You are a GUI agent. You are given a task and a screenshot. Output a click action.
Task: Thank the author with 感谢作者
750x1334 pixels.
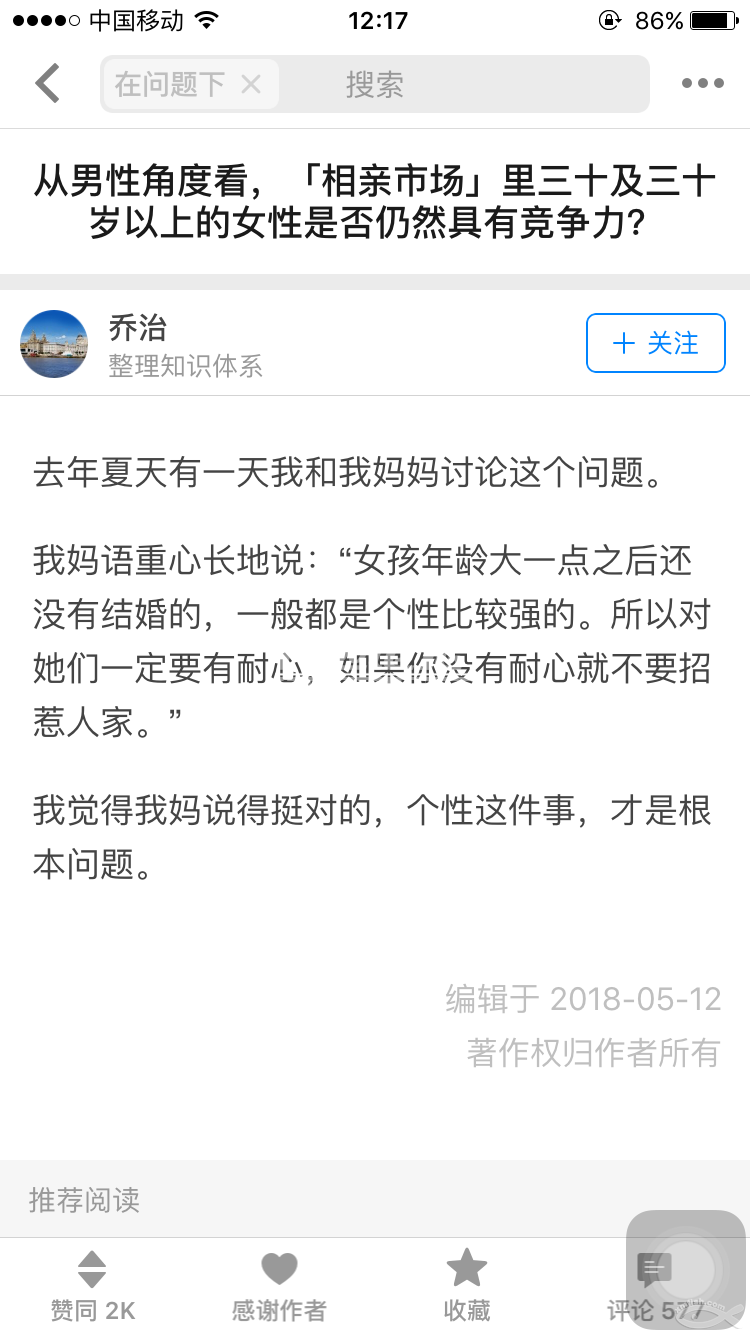tap(279, 1285)
